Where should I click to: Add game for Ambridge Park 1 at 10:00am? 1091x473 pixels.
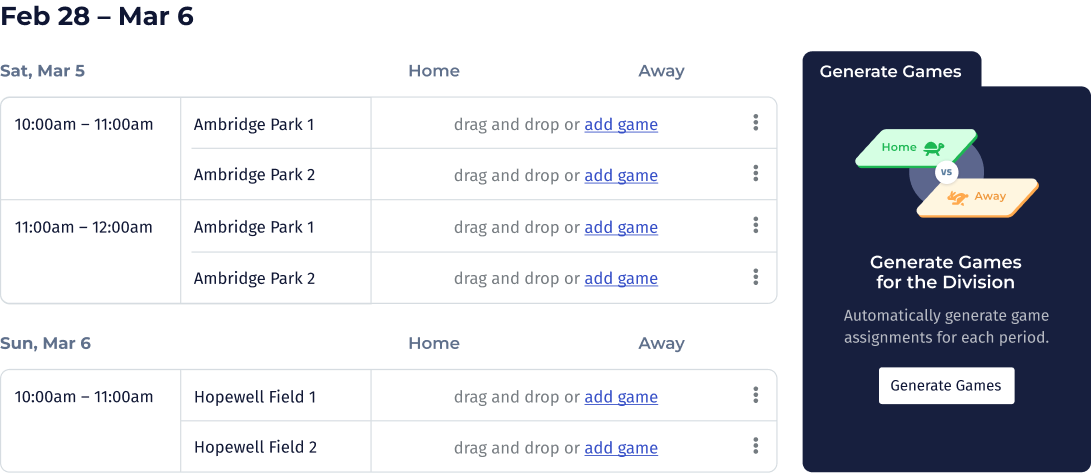pos(621,125)
